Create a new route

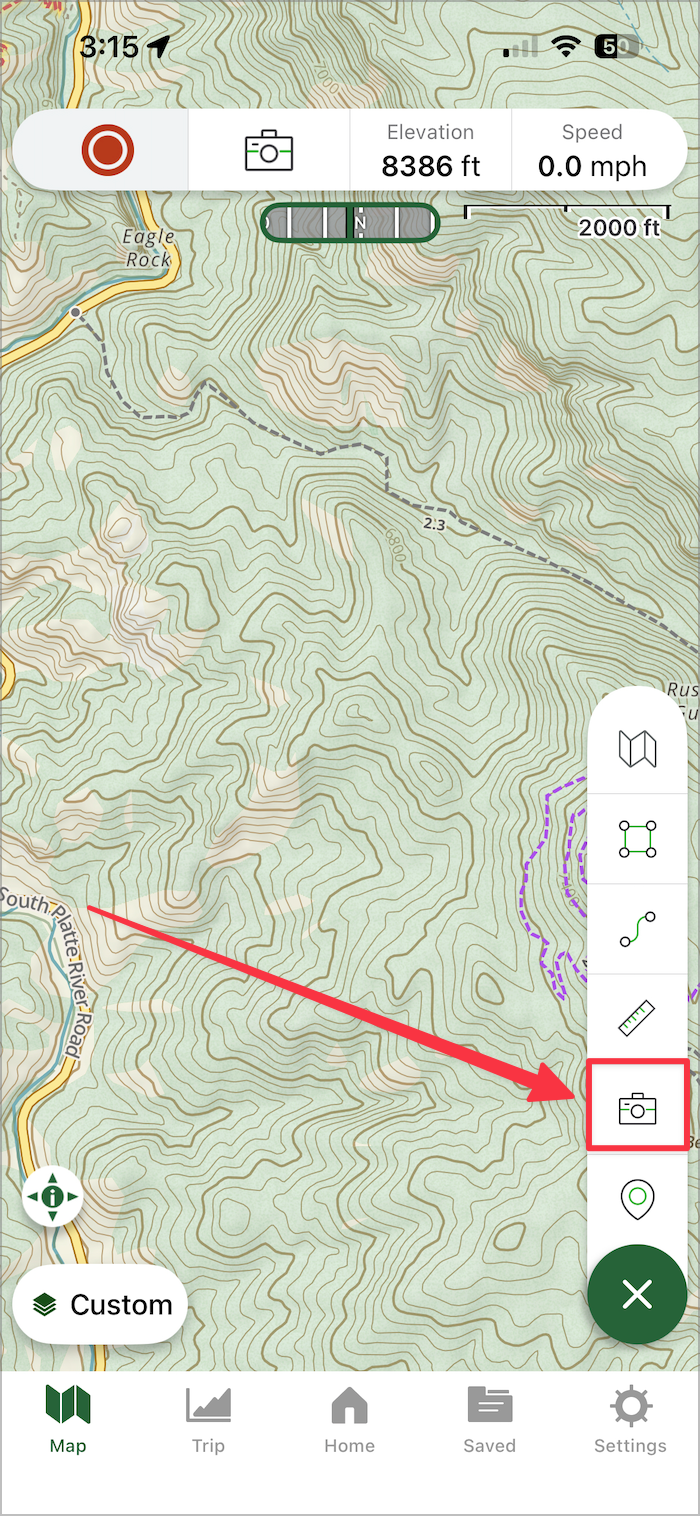point(637,929)
